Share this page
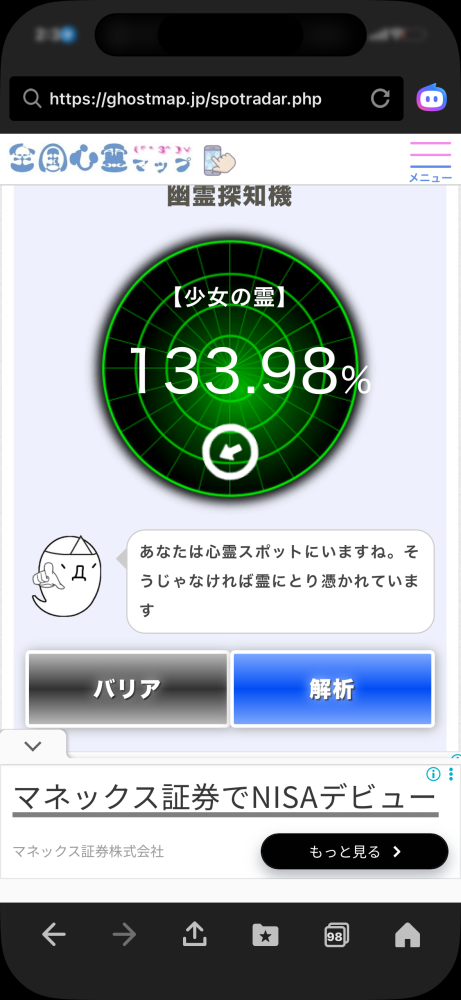 click(x=194, y=934)
